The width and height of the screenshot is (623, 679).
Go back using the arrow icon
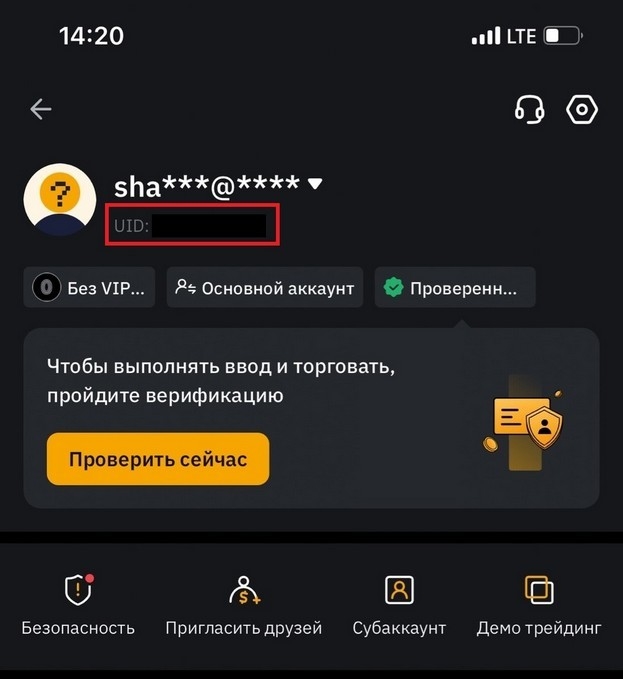click(41, 109)
